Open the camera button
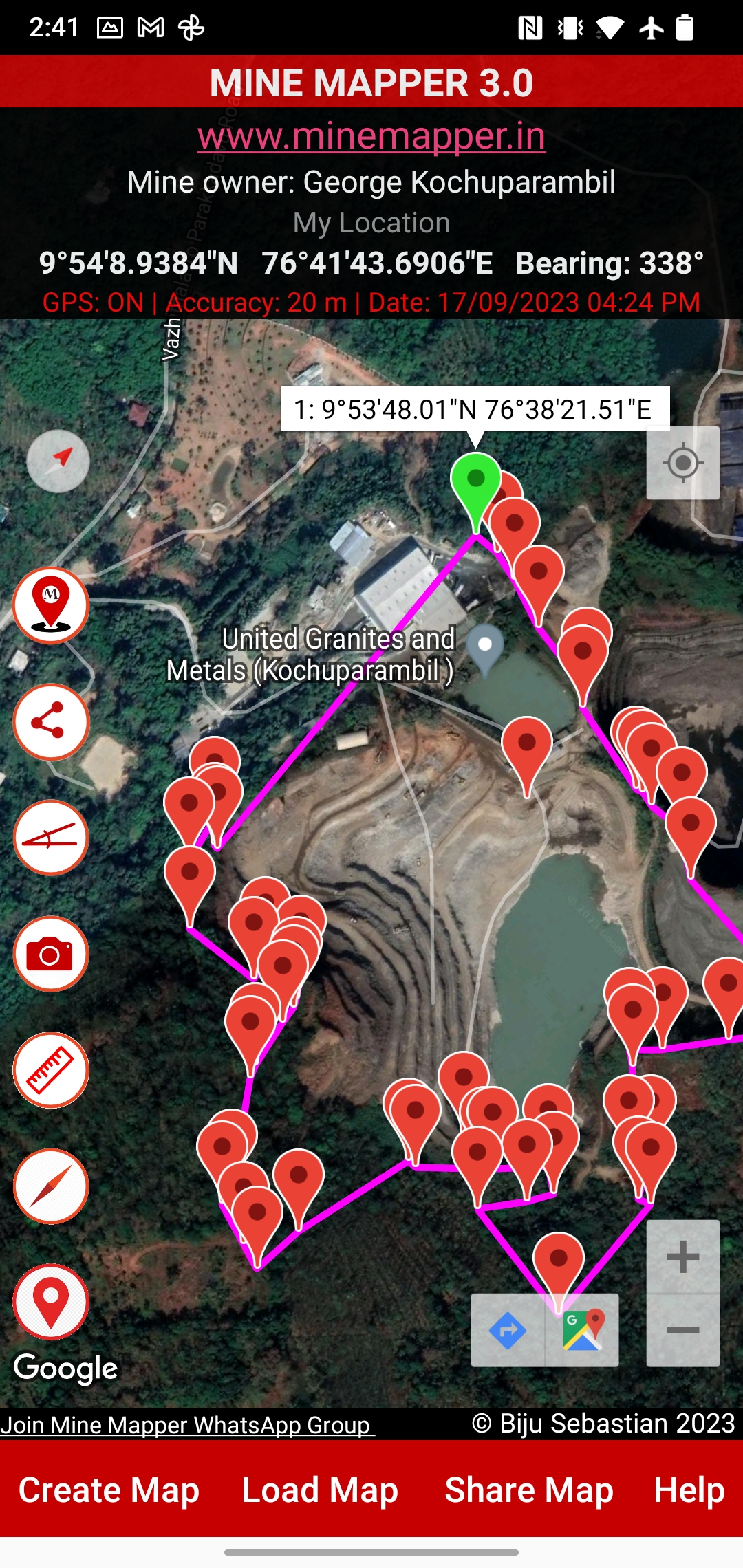Image resolution: width=743 pixels, height=1568 pixels. coord(51,954)
